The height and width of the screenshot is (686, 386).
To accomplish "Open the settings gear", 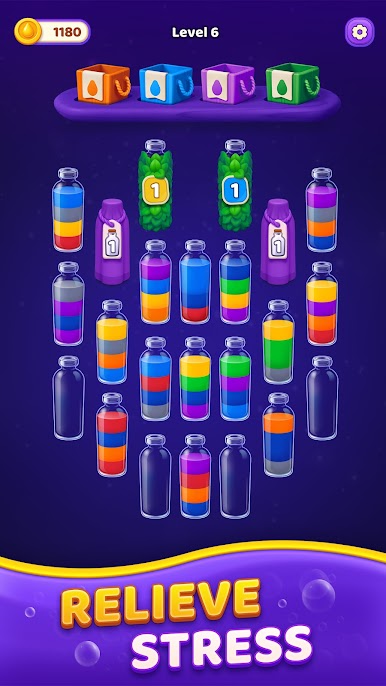I will [359, 32].
